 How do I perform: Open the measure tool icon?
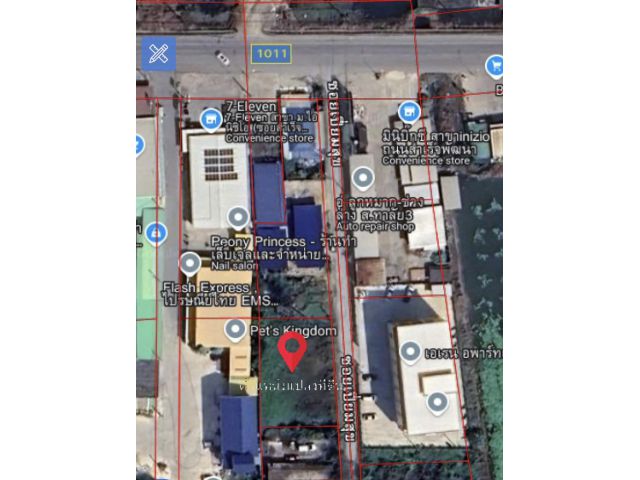[x=158, y=53]
